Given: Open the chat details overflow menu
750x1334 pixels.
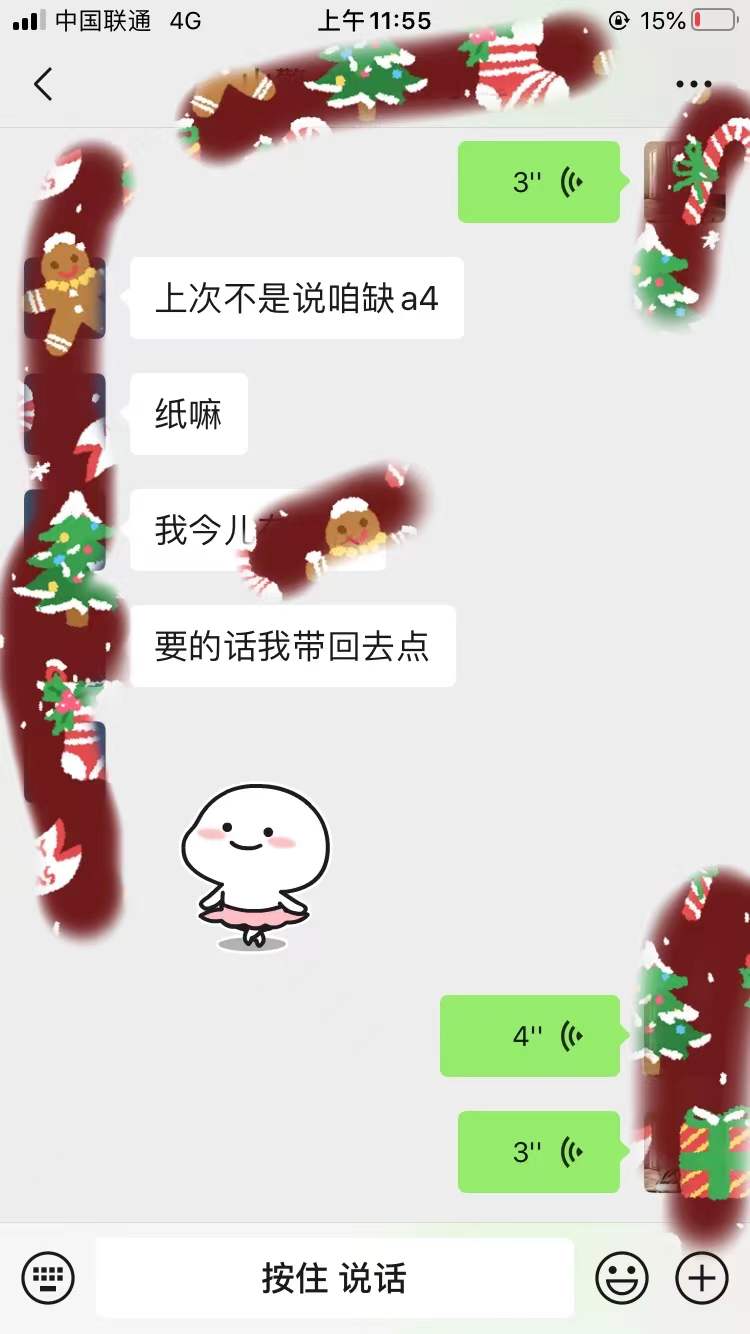Looking at the screenshot, I should click(x=693, y=84).
